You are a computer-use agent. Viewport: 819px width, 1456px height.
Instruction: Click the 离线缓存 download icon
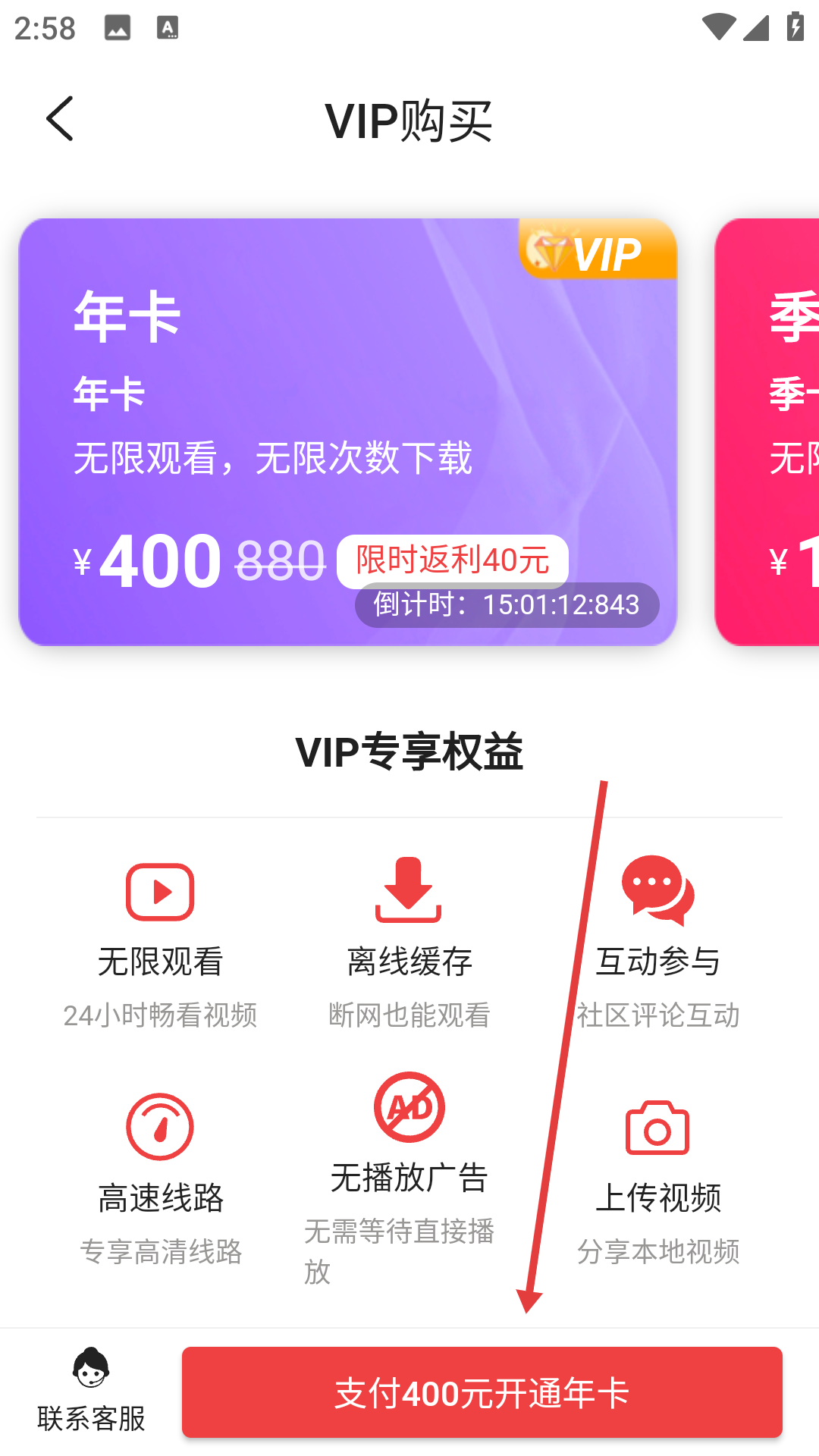pyautogui.click(x=409, y=891)
